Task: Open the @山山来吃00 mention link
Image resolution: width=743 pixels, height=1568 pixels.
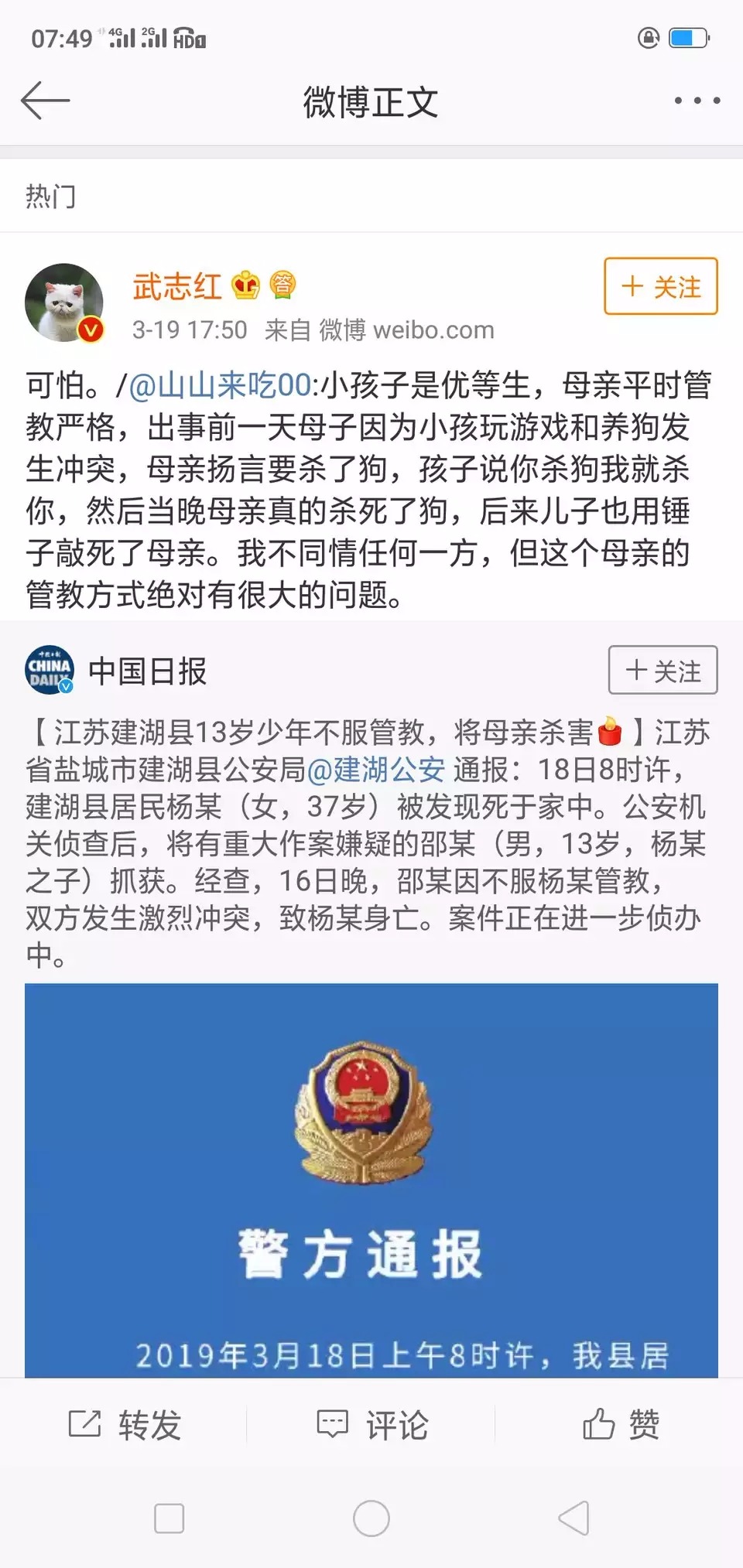Action: [x=220, y=384]
